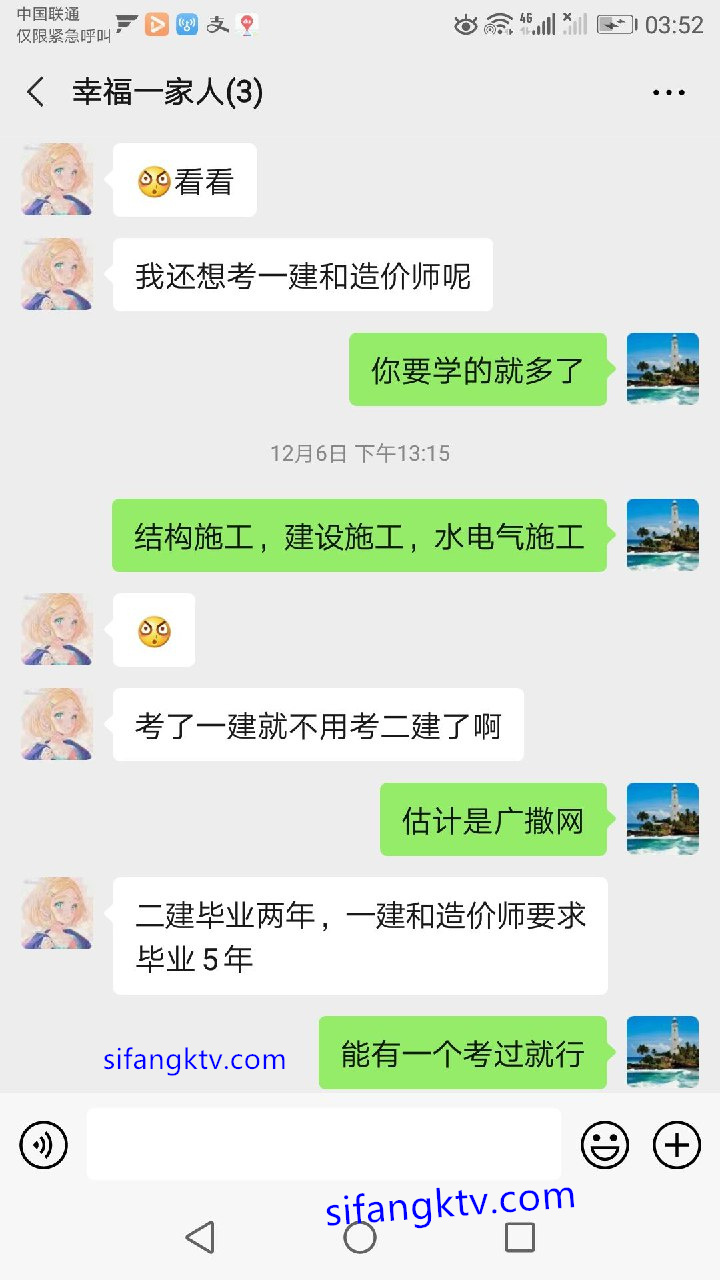Focus the message text field

[323, 1144]
